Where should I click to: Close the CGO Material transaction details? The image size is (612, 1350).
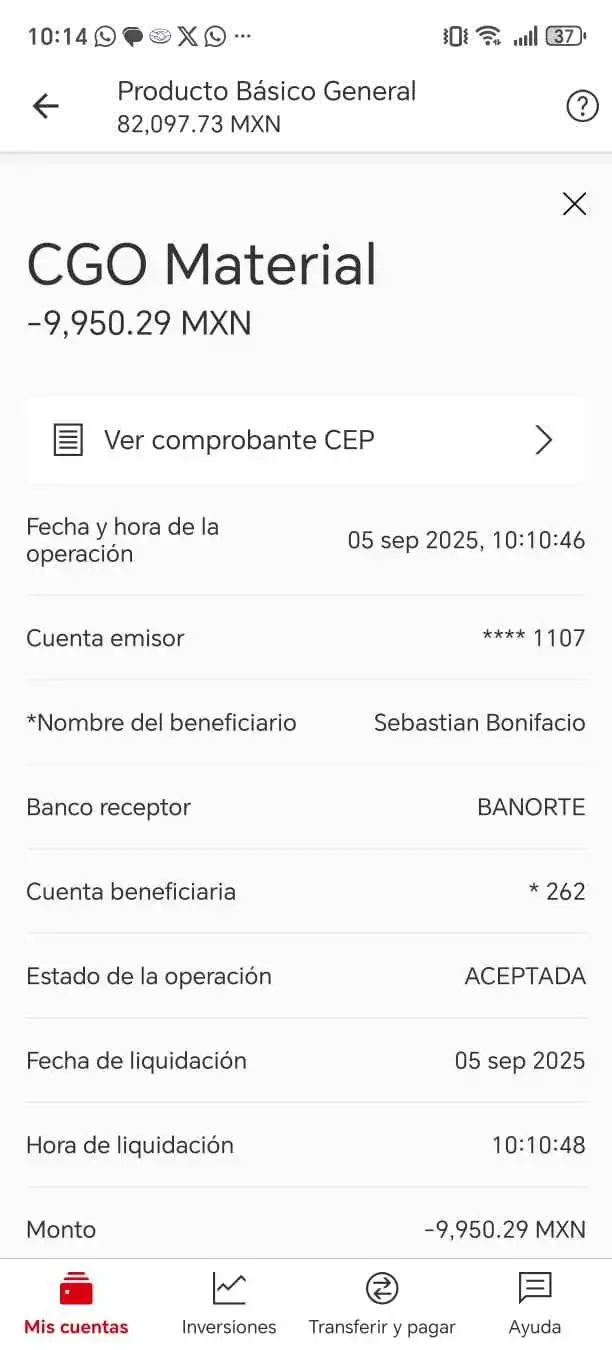pyautogui.click(x=574, y=204)
